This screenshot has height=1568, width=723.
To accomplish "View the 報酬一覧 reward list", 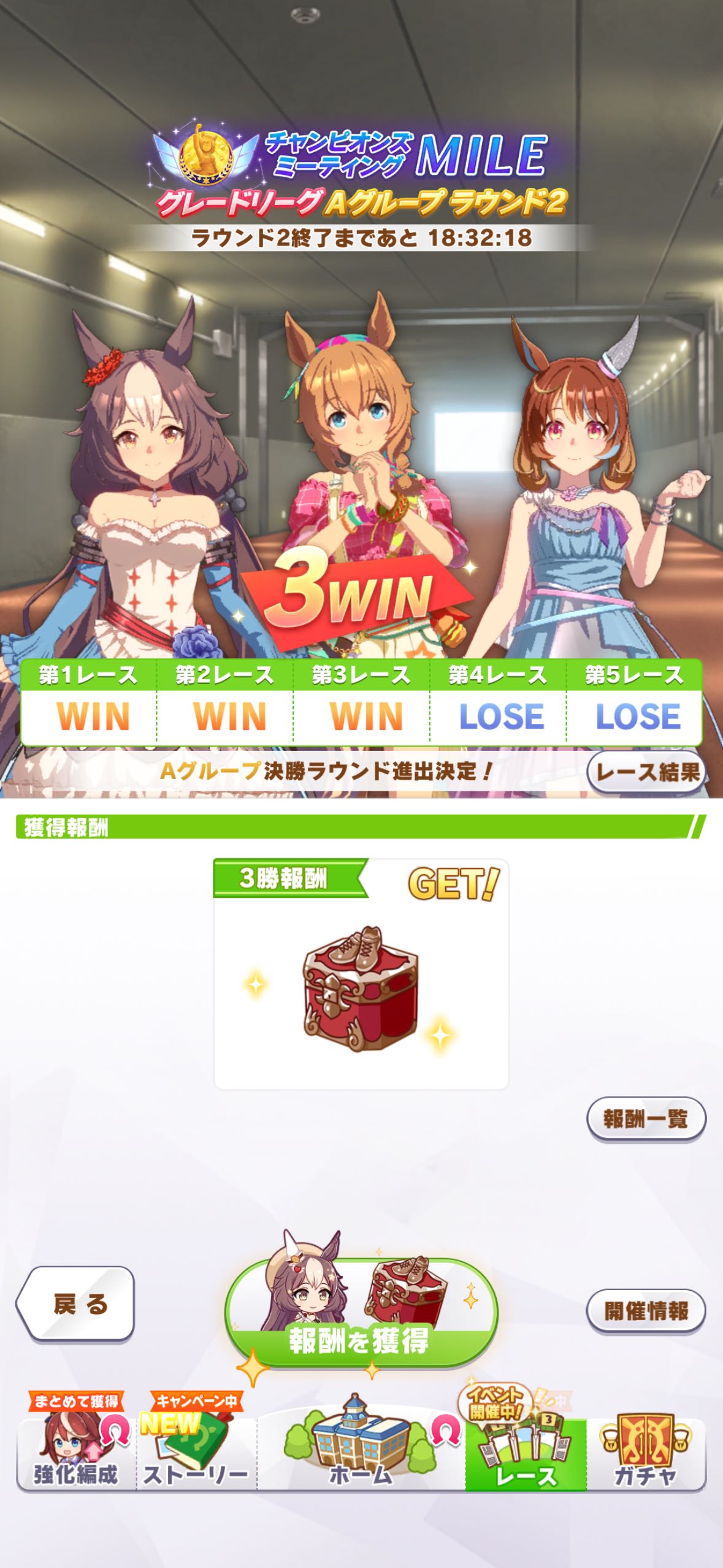I will [646, 1119].
